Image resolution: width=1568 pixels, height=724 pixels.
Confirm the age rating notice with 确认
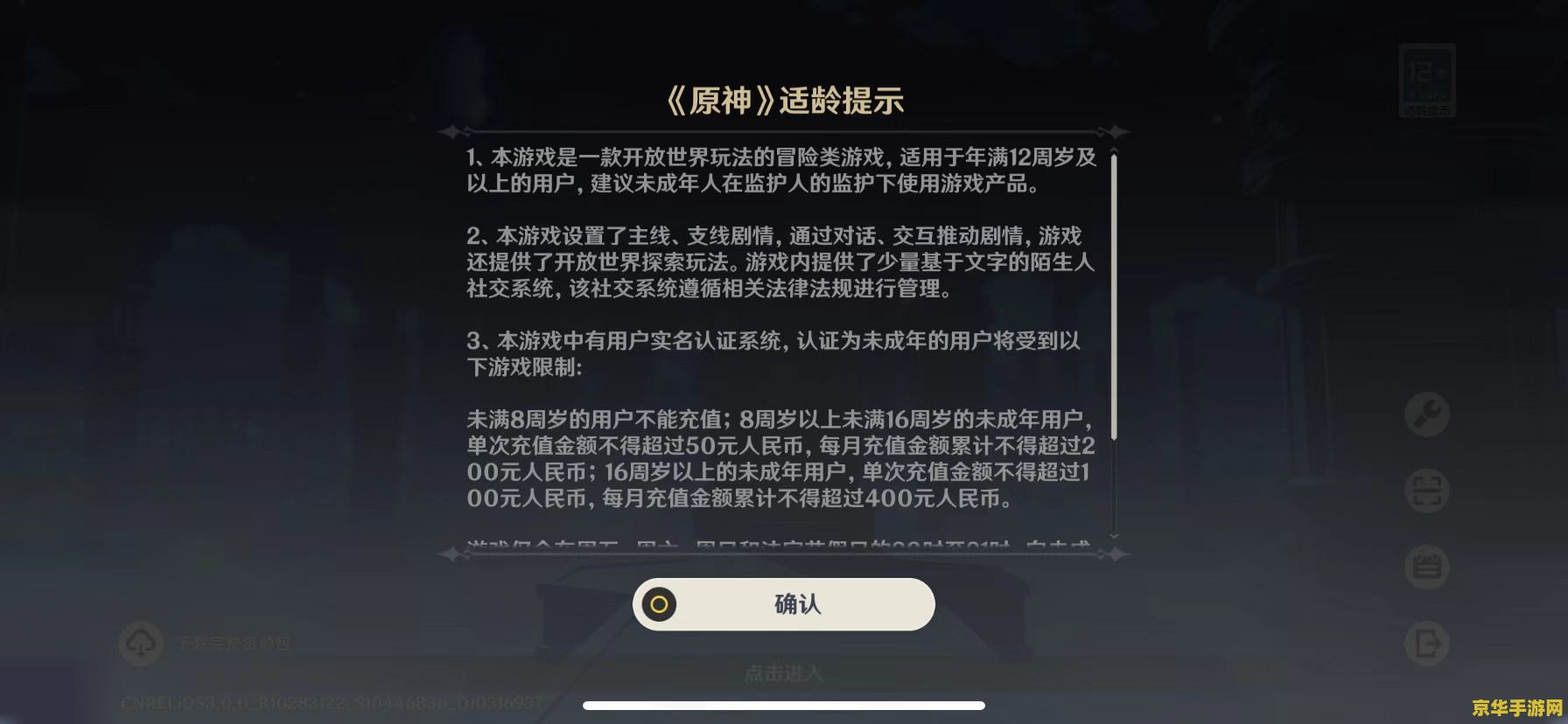pyautogui.click(x=784, y=604)
